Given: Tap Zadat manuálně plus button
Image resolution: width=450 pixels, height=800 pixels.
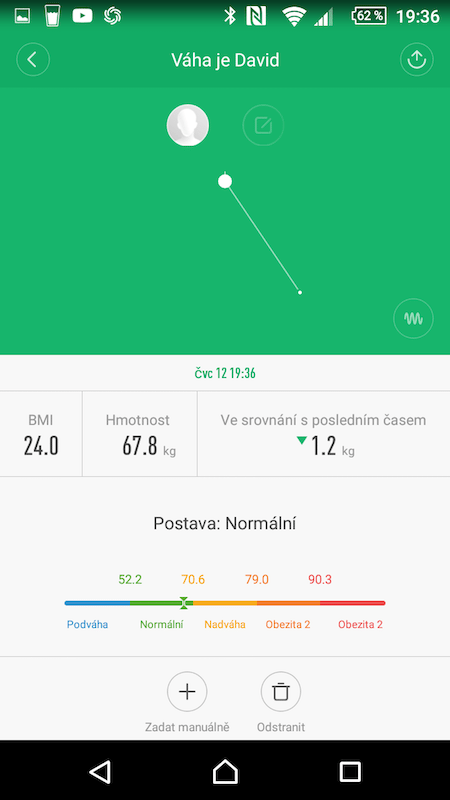Looking at the screenshot, I should 187,692.
